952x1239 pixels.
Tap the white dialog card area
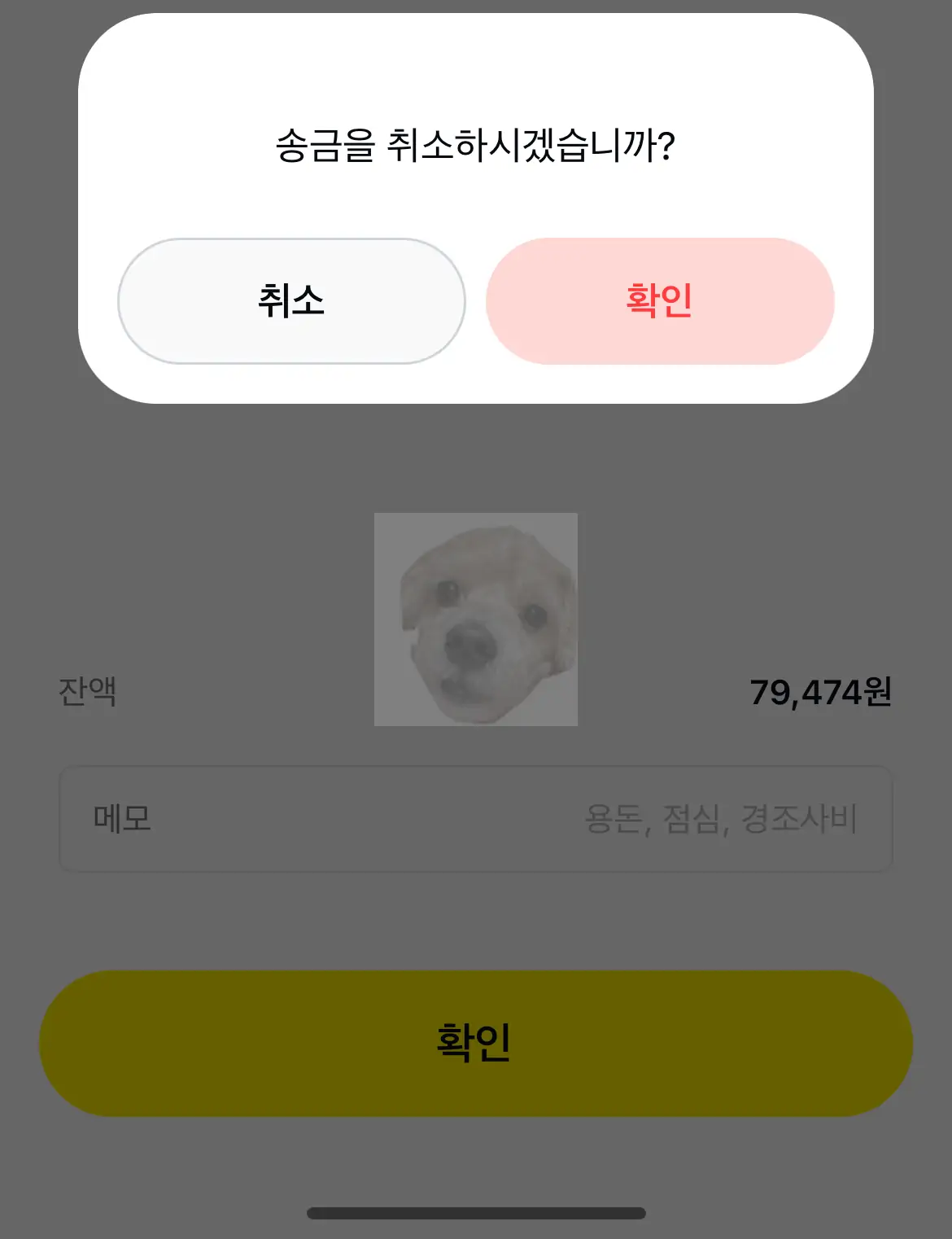(476, 204)
